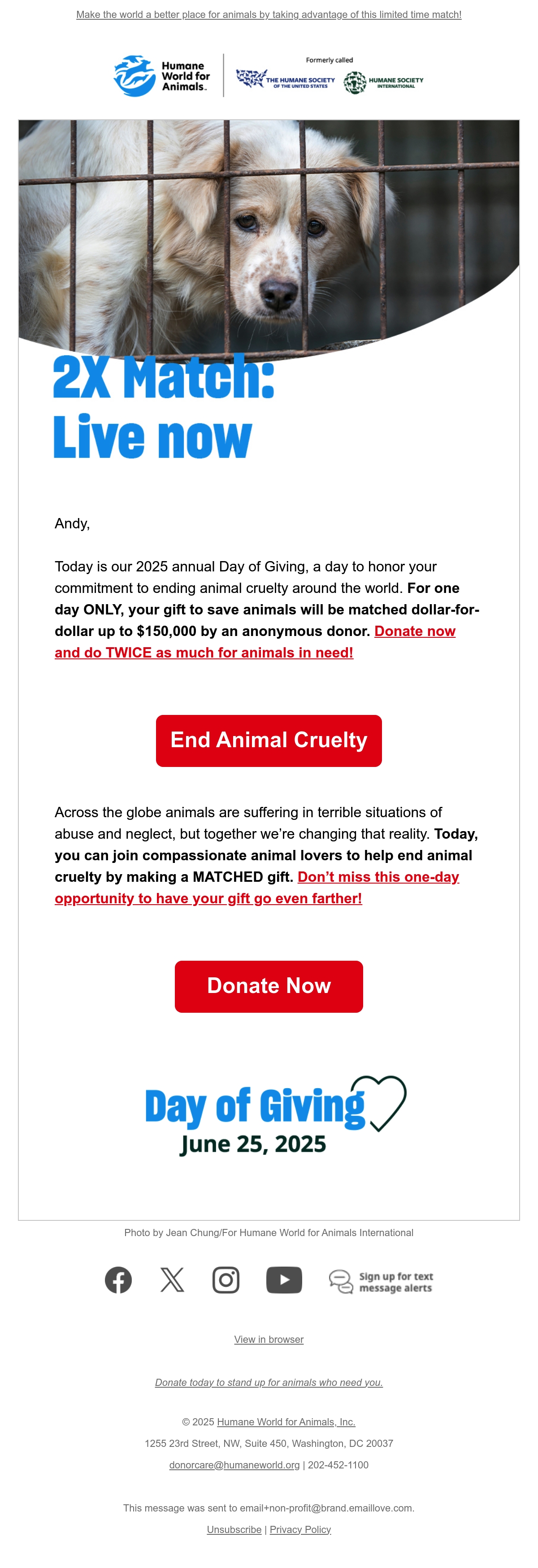The width and height of the screenshot is (538, 1568).
Task: View this email in browser
Action: point(269,1339)
